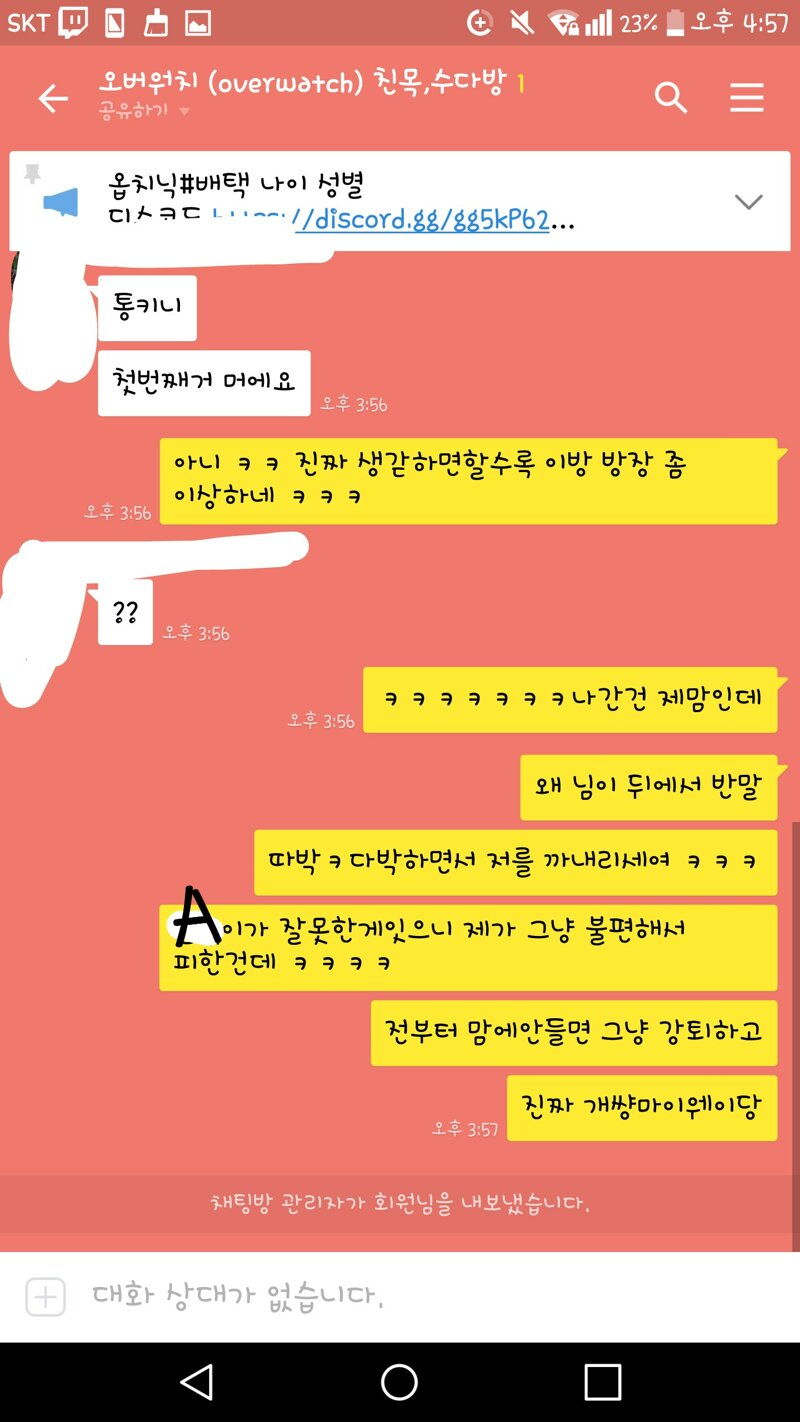Search within the chat conversation

coord(670,98)
